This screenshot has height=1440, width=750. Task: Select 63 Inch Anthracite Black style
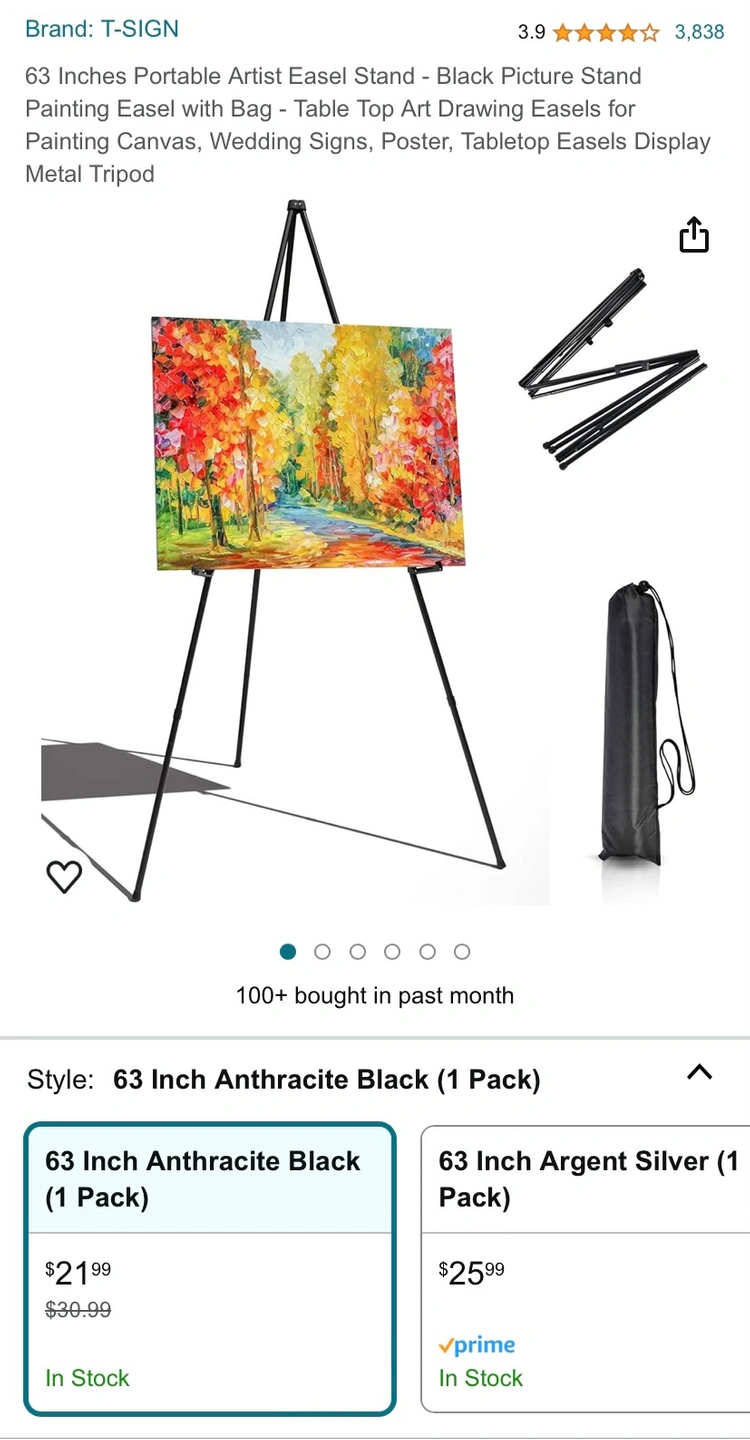(x=210, y=1268)
